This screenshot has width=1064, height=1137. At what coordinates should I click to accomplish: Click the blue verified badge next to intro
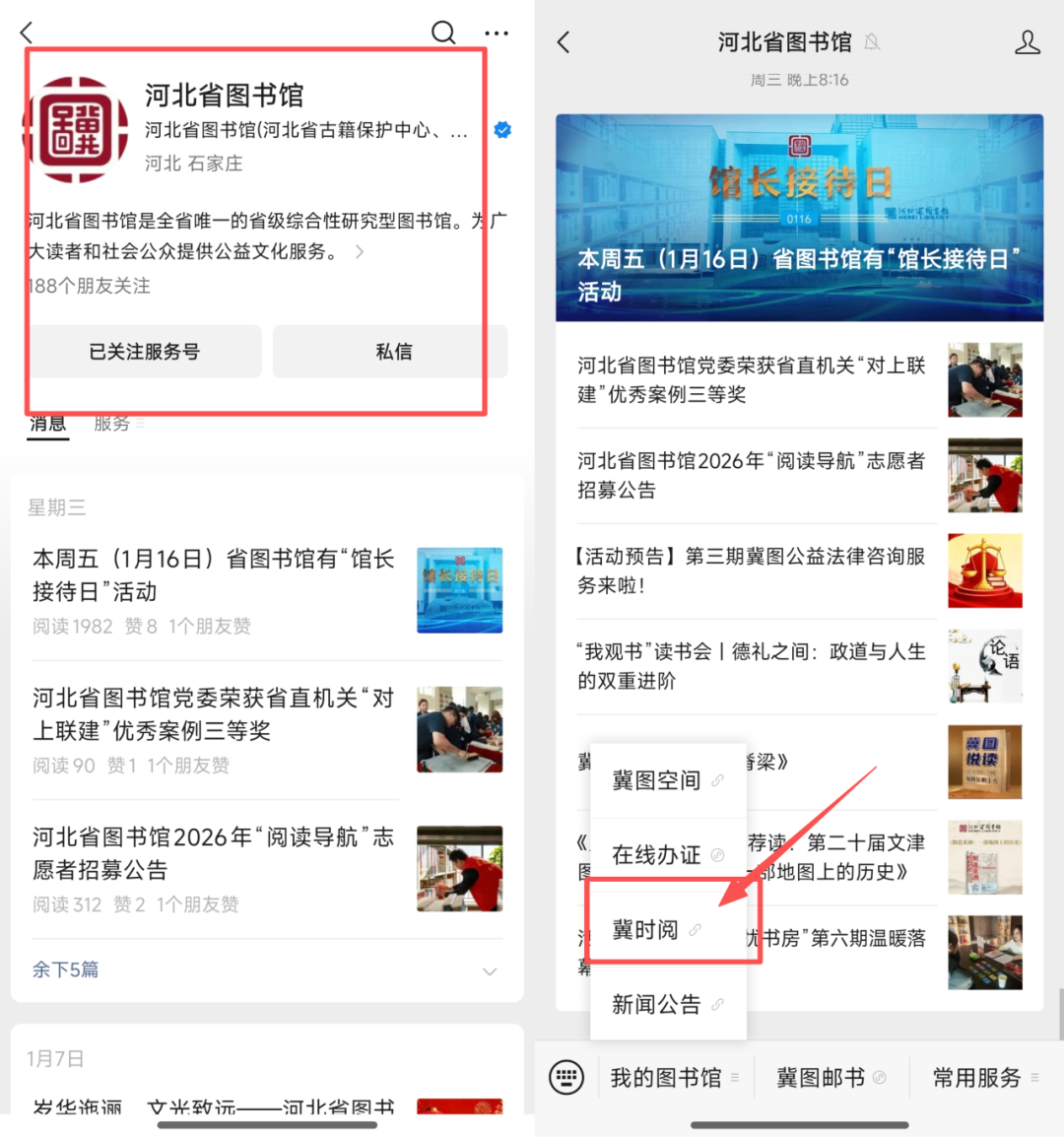[x=502, y=129]
